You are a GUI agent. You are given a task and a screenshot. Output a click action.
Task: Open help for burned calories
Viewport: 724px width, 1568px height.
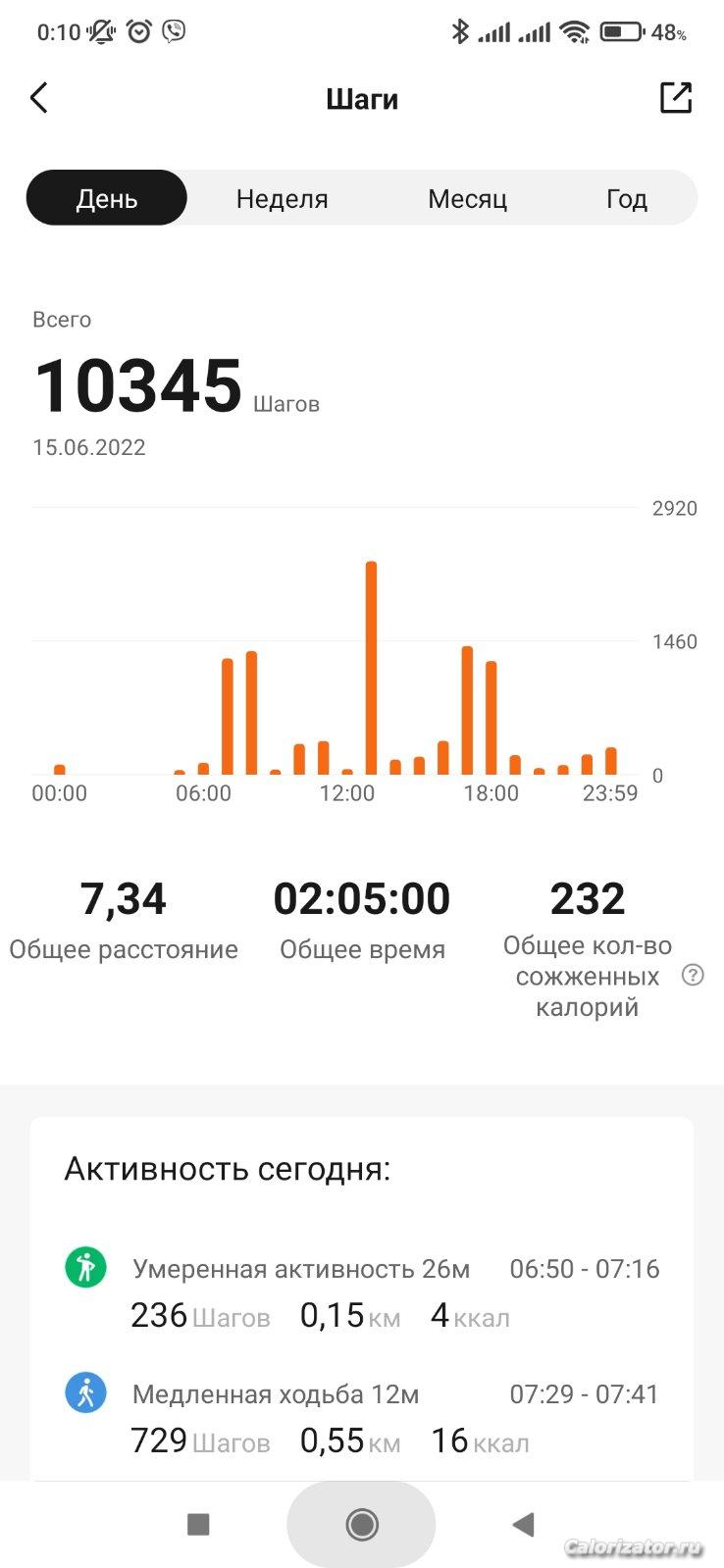click(x=693, y=975)
